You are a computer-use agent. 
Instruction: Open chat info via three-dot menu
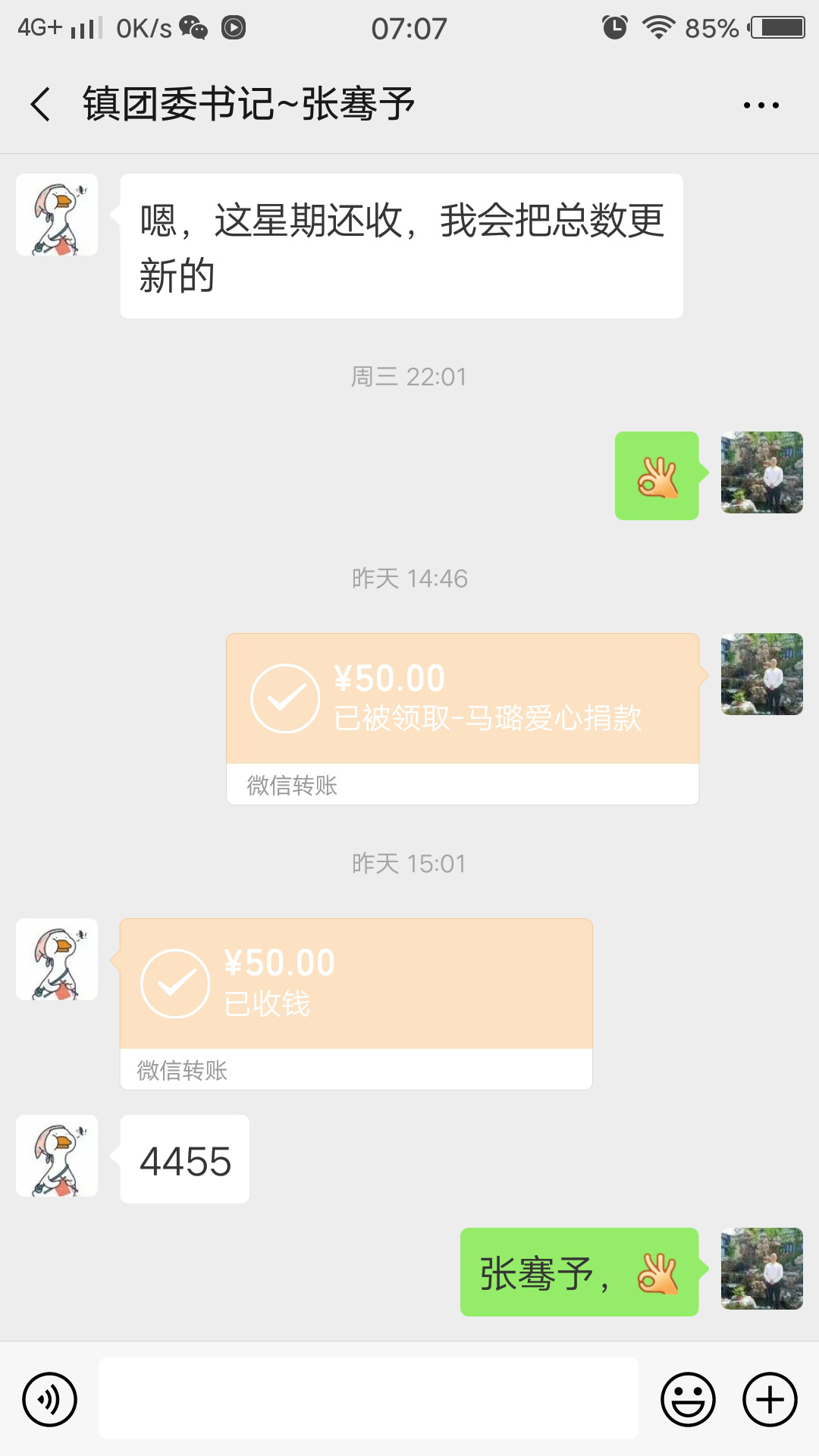(x=761, y=105)
